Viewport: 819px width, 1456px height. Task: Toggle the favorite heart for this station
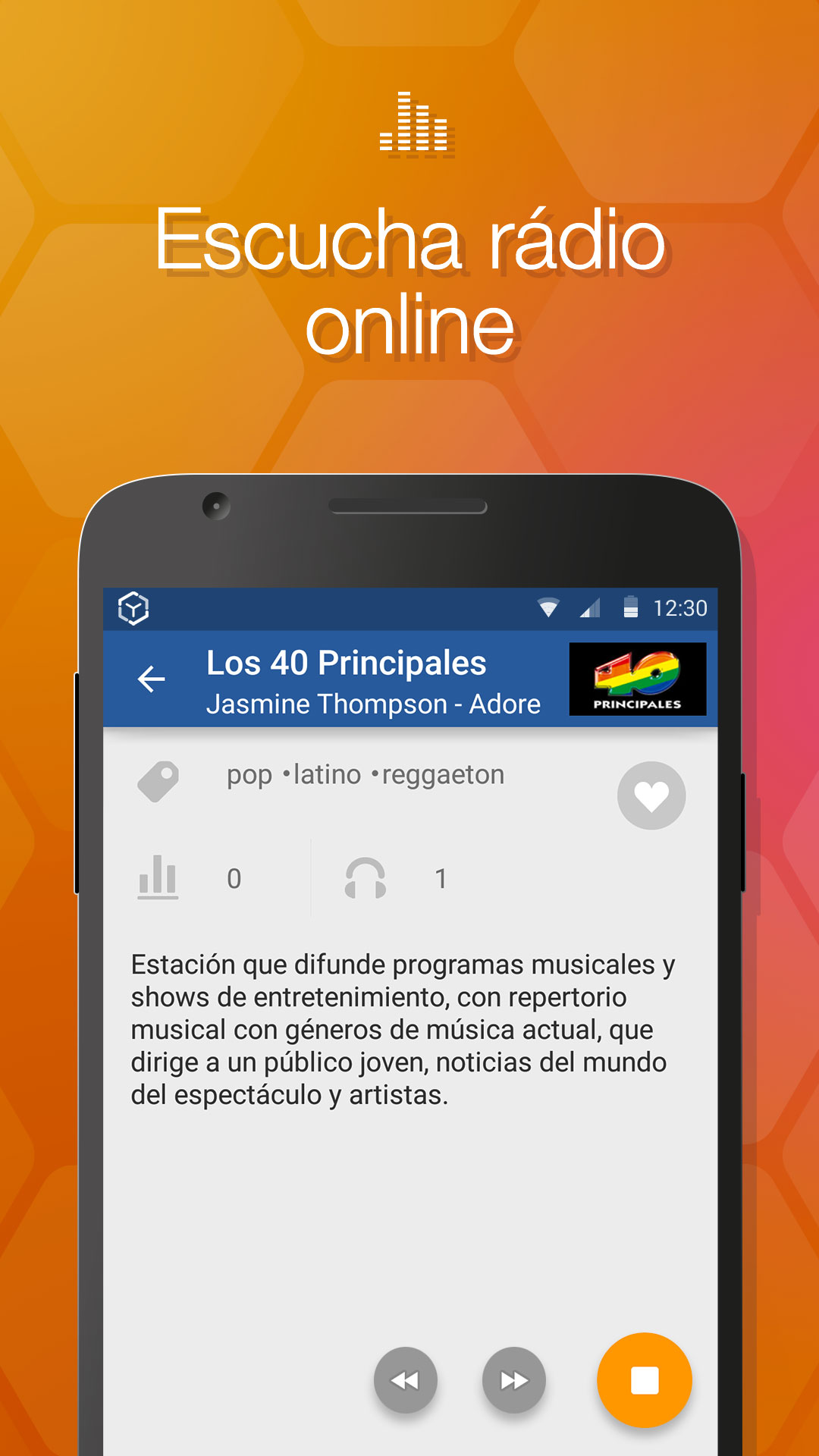tap(651, 796)
